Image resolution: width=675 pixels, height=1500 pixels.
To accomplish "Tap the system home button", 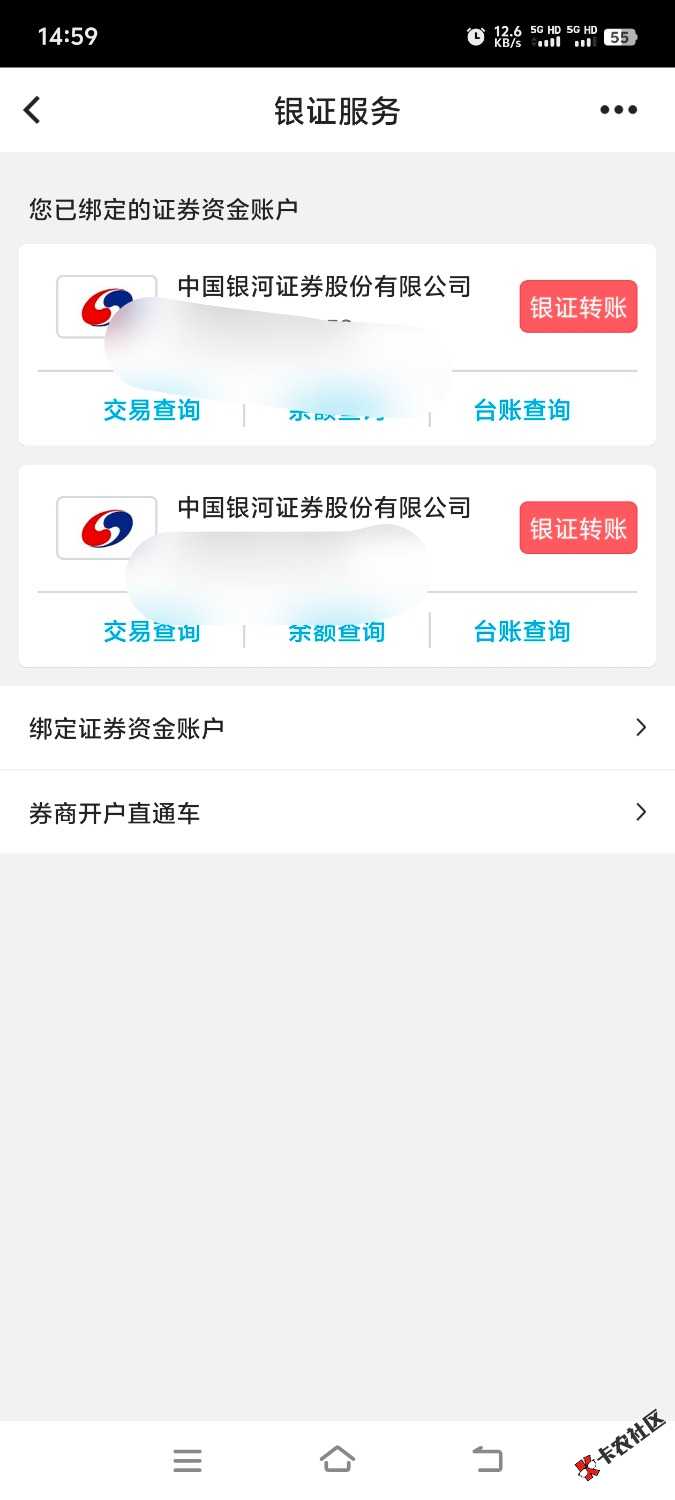I will point(337,1460).
